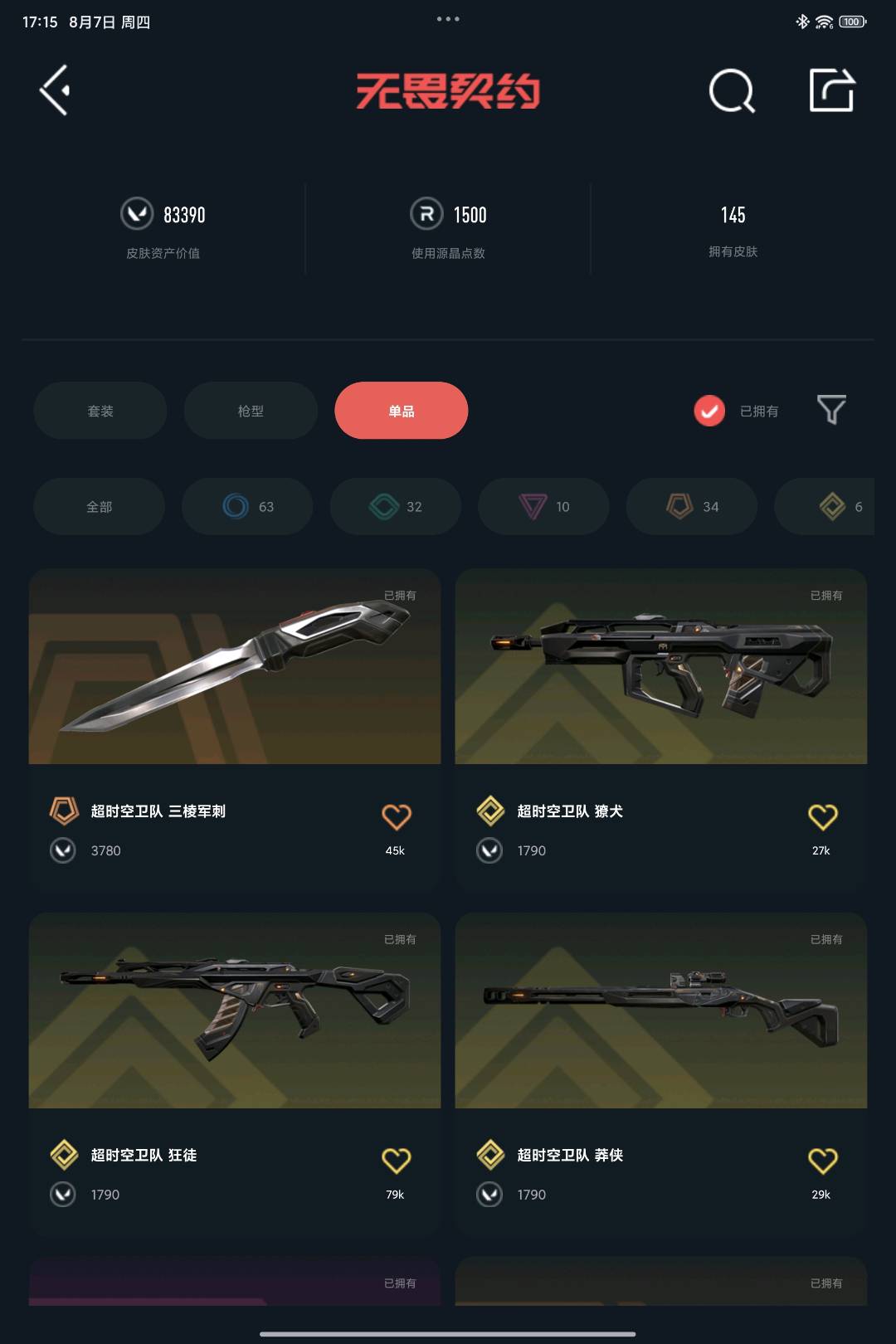Select the 全部 rarity chip
Viewport: 896px width, 1344px height.
pos(99,506)
